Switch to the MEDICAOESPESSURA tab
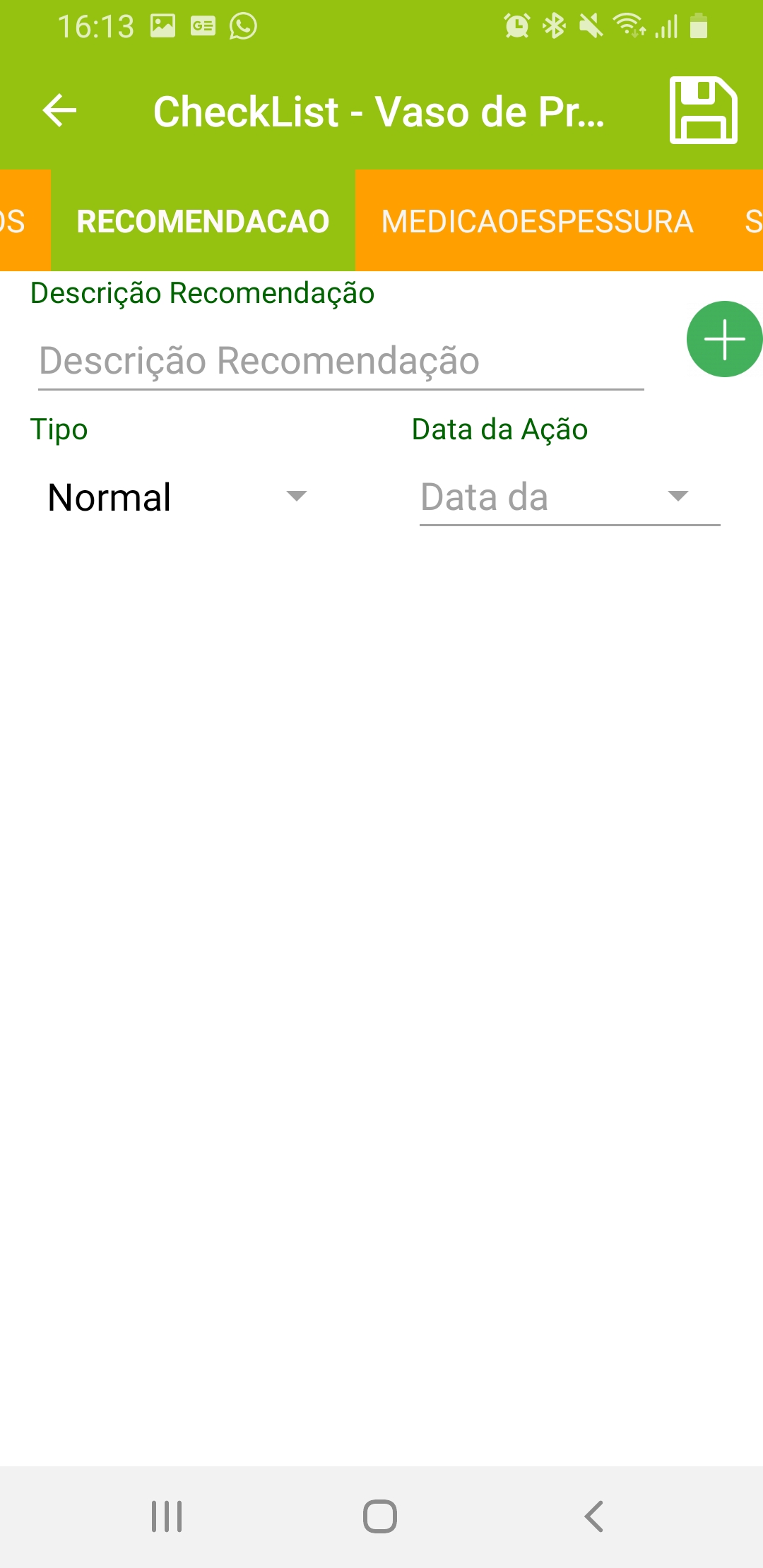763x1568 pixels. tap(538, 221)
